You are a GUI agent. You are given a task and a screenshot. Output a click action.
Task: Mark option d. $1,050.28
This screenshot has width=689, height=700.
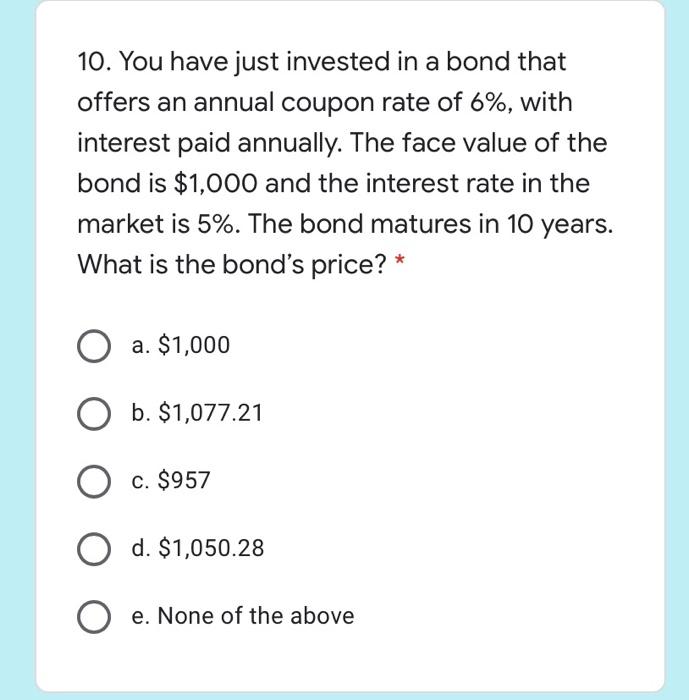click(x=93, y=549)
